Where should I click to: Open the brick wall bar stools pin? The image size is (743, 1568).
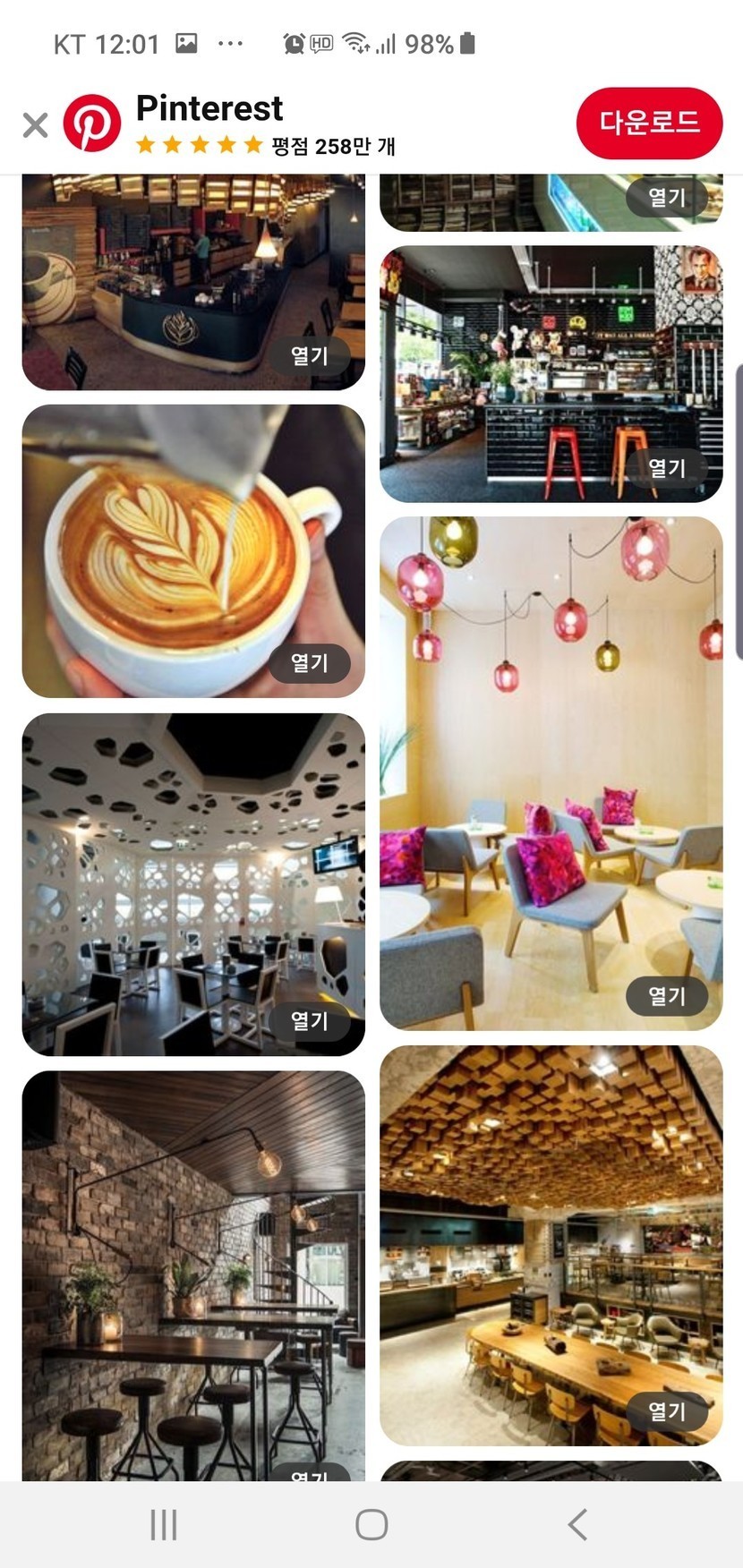(x=193, y=1275)
